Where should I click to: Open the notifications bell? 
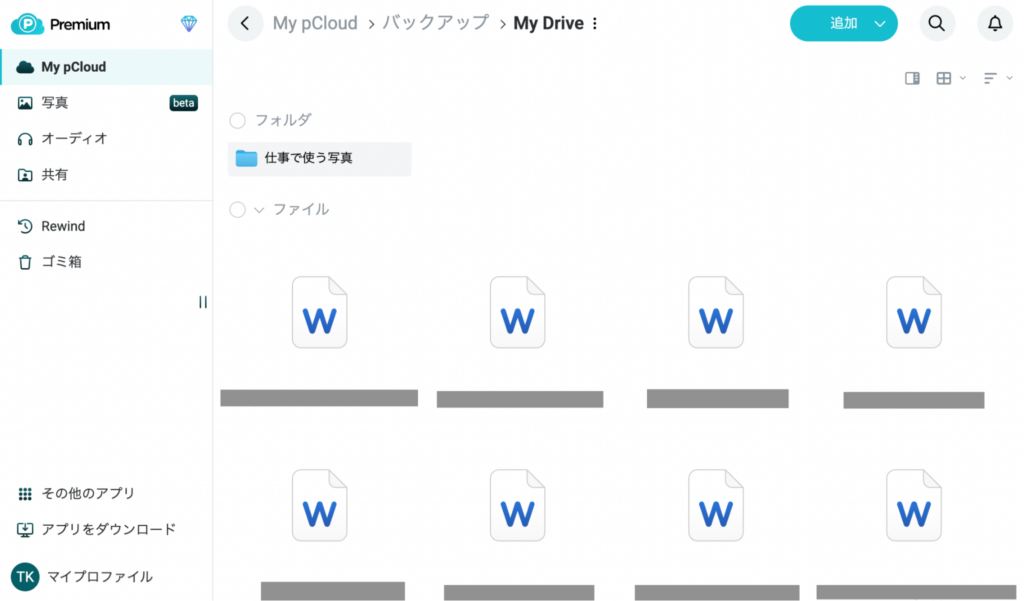click(x=994, y=23)
